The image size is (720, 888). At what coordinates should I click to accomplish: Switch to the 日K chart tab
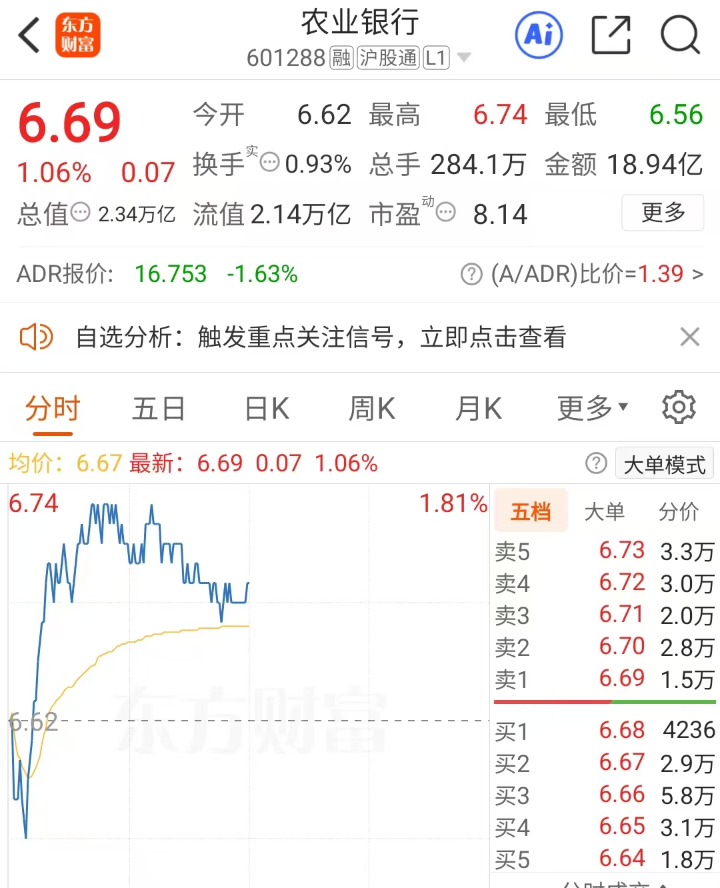tap(267, 408)
